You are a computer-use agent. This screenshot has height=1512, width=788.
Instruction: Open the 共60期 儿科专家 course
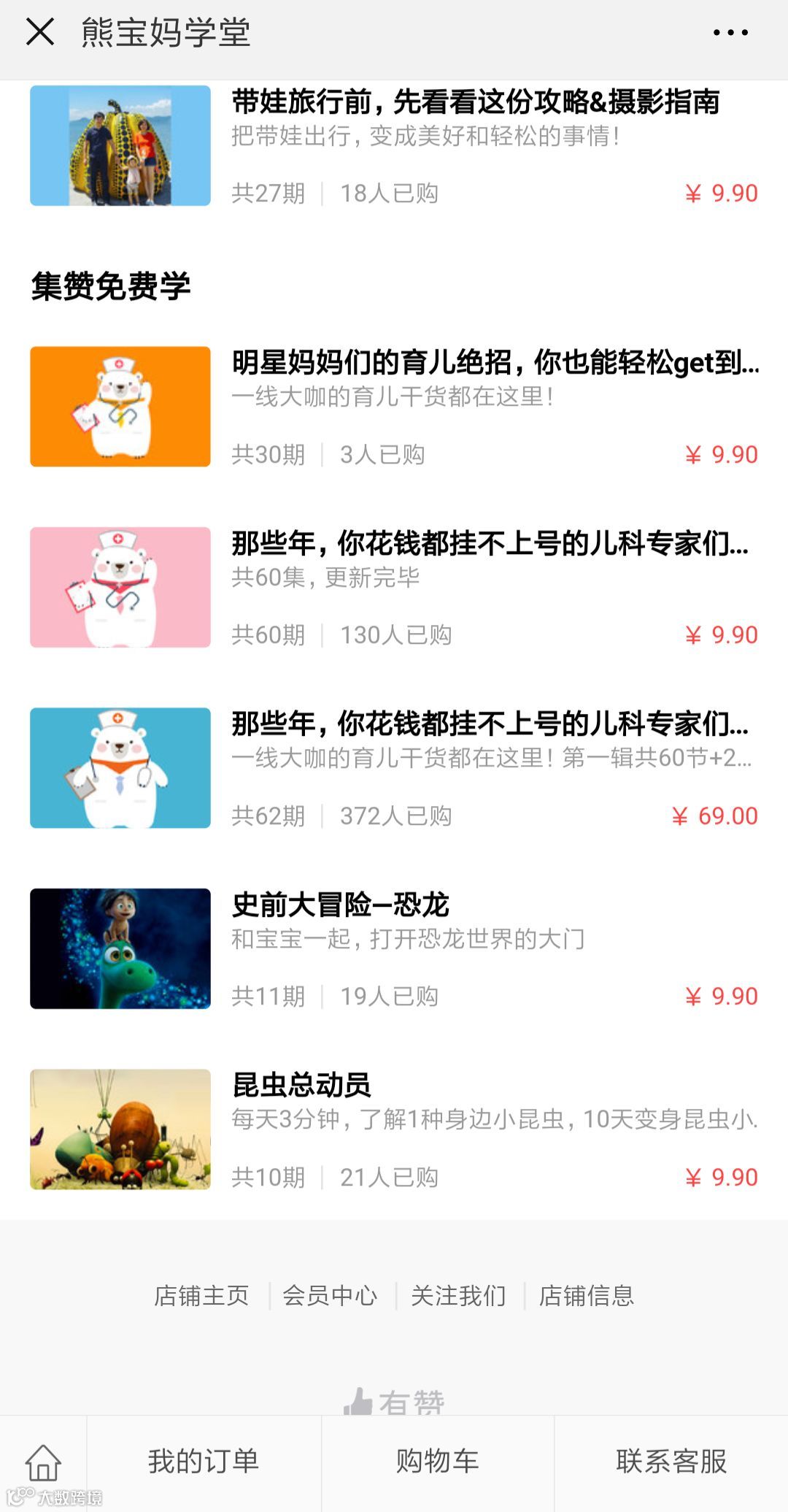489,544
